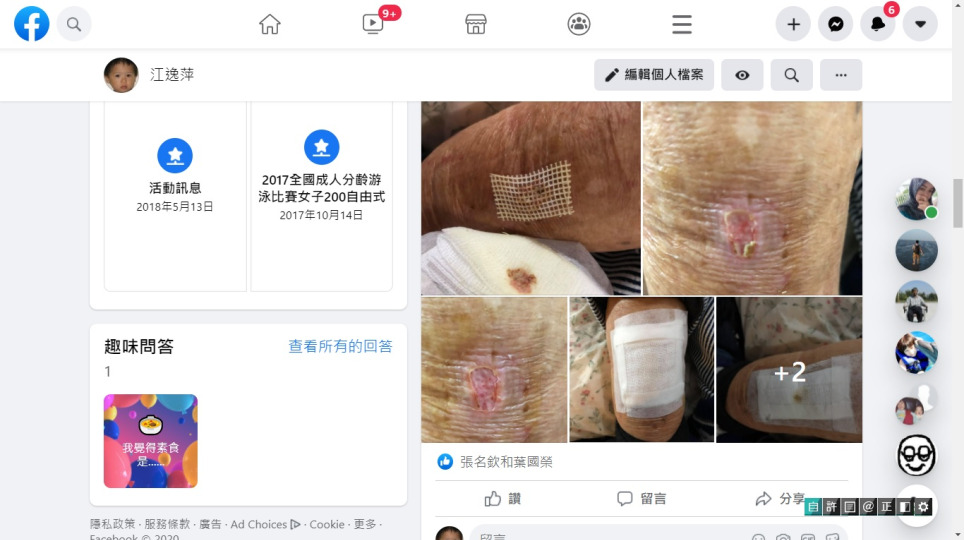Open the +2 more photos tile
964x540 pixels.
click(x=789, y=370)
